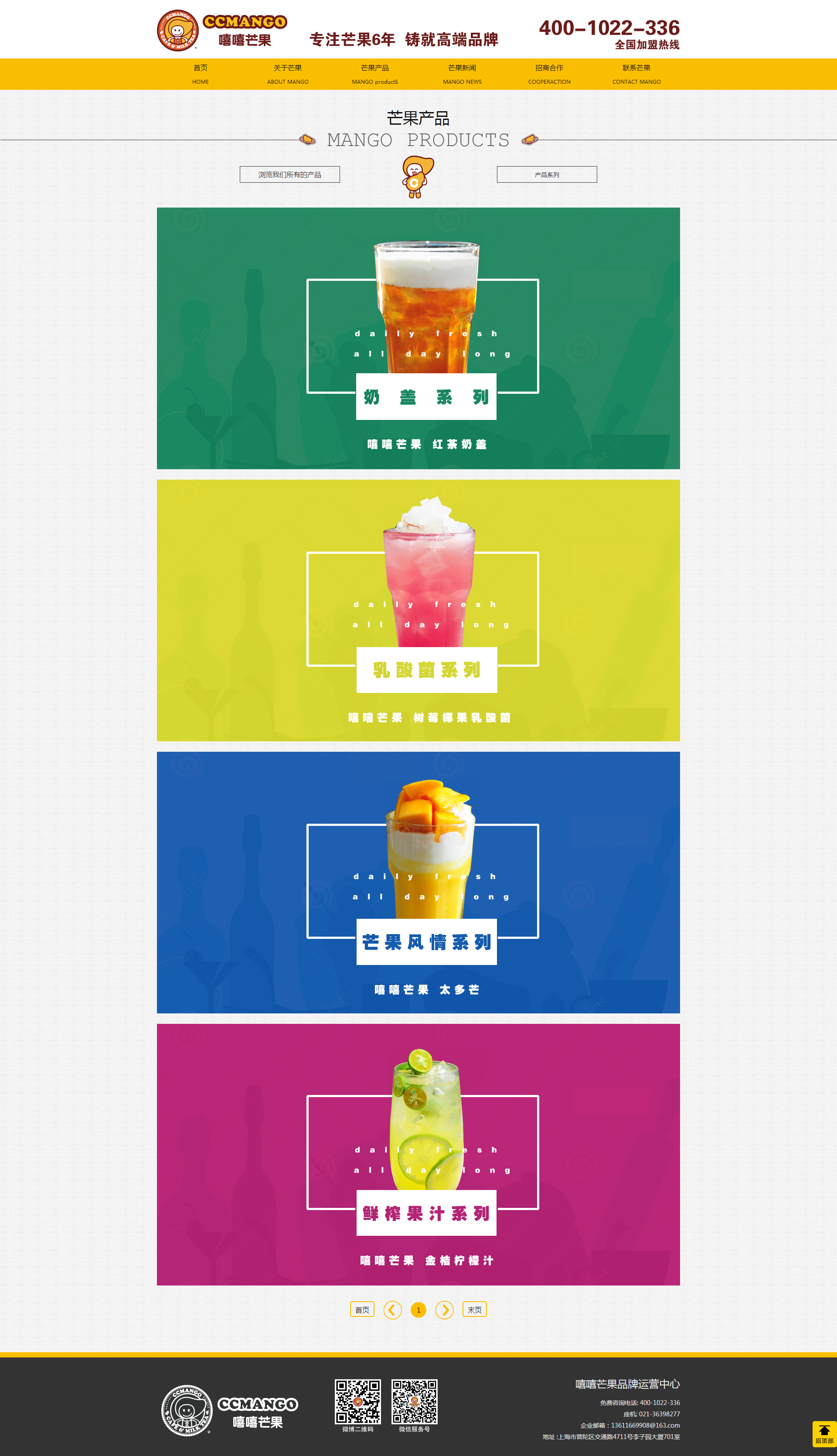The image size is (837, 1456).
Task: Select page 1 in pagination
Action: [x=418, y=1309]
